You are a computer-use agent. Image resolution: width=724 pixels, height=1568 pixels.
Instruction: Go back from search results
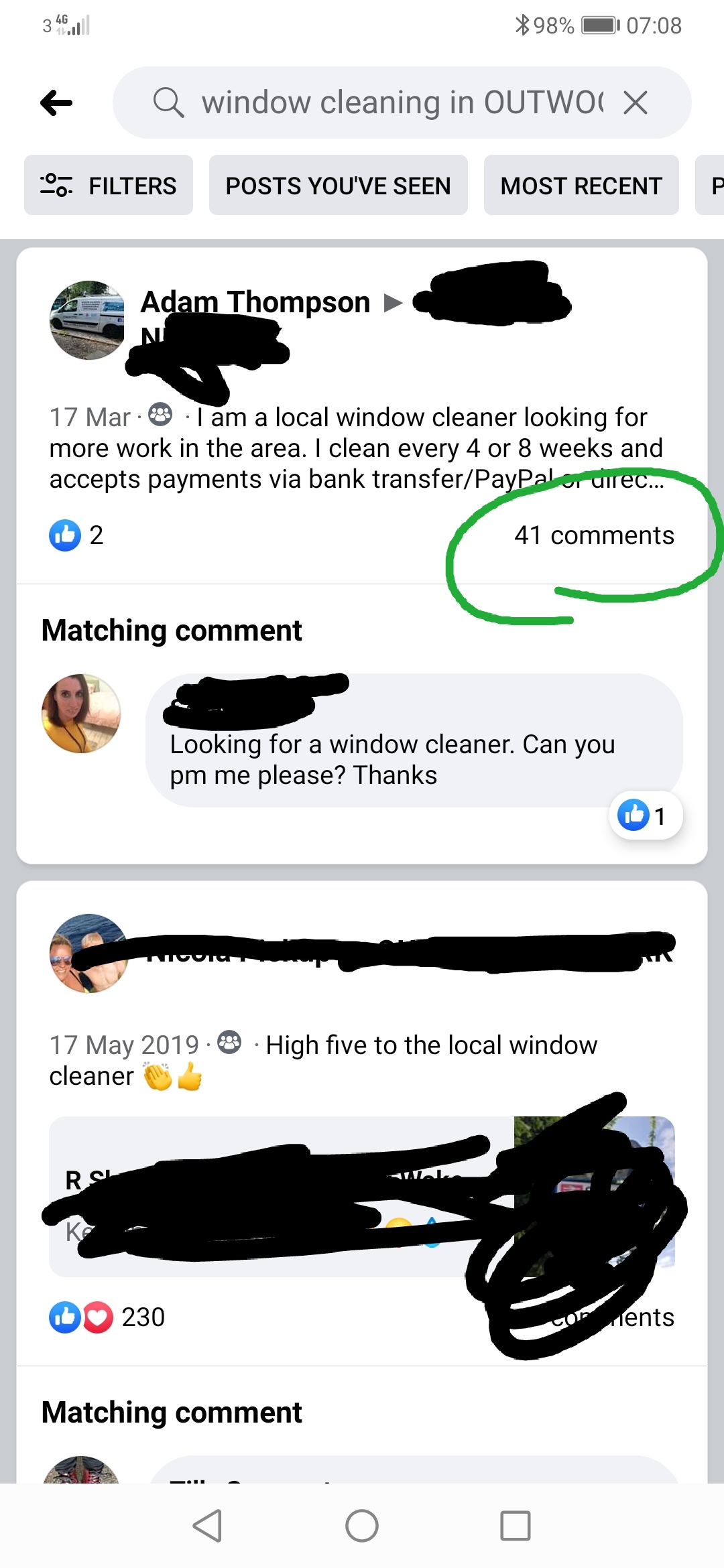pos(56,103)
